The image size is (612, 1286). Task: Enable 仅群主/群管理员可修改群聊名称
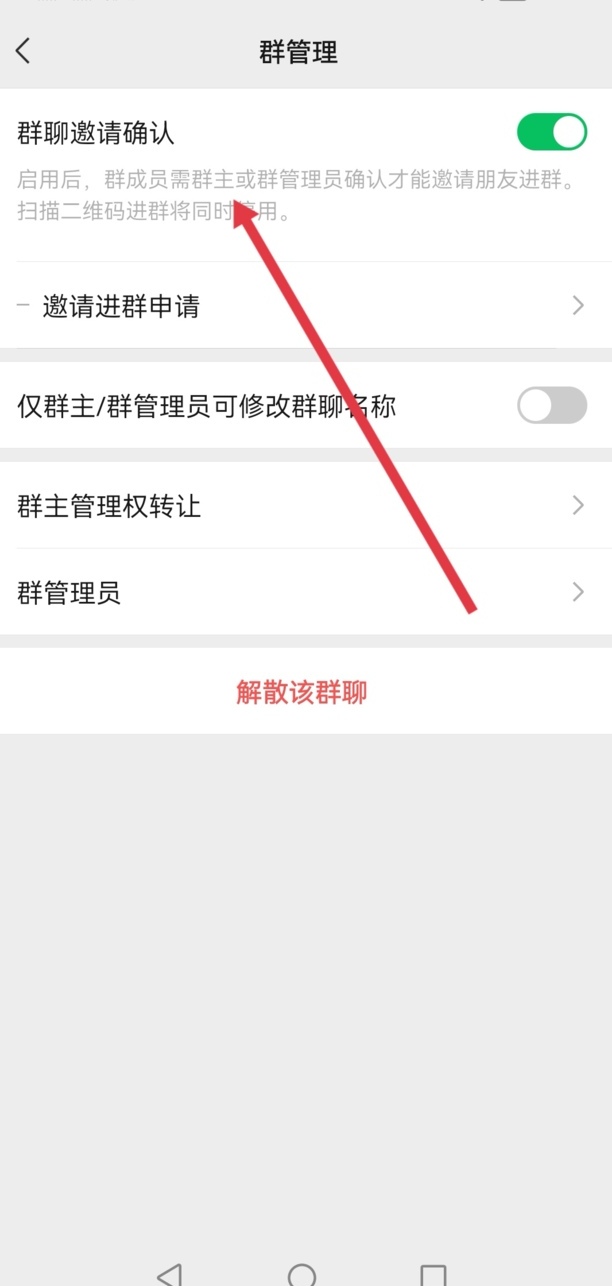point(551,405)
